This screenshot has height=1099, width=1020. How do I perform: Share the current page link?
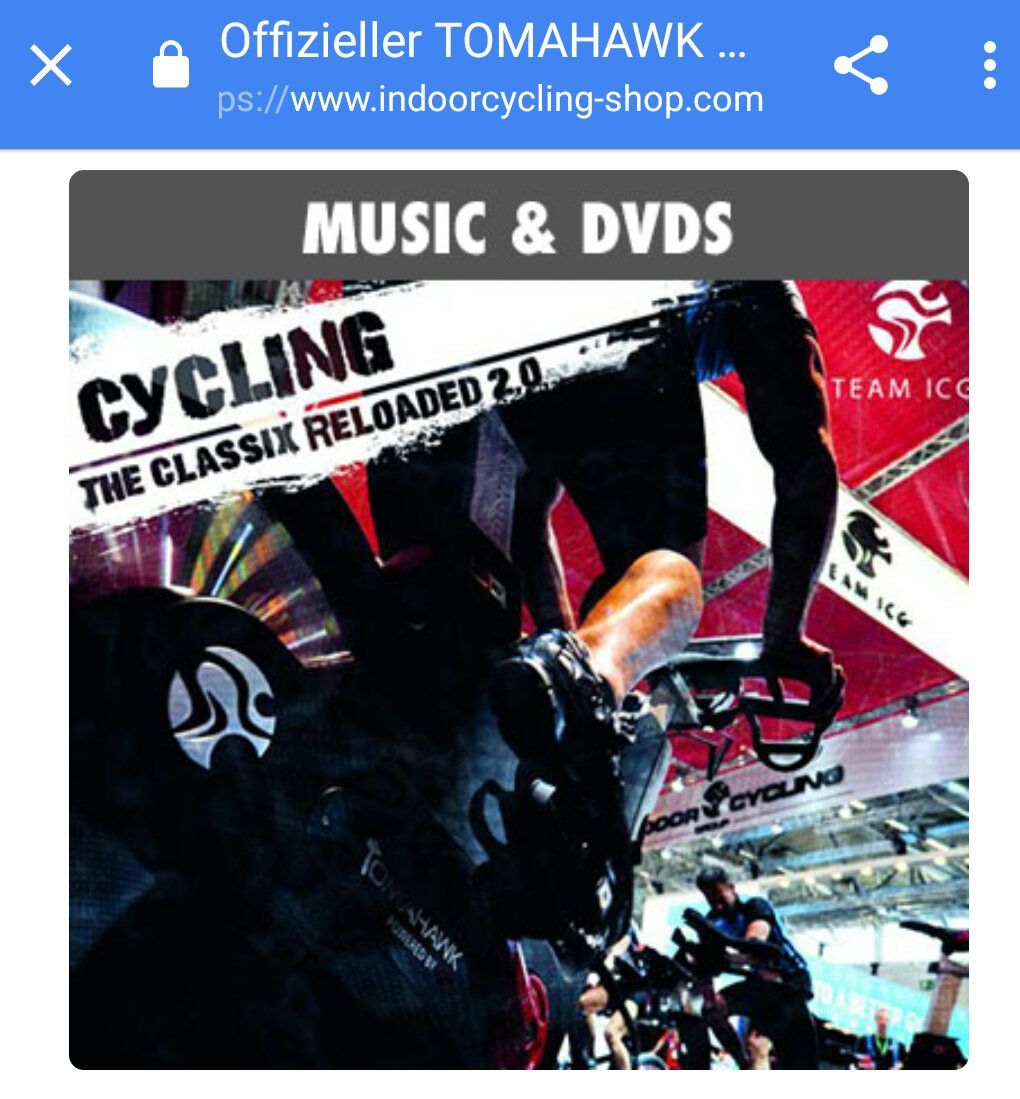(861, 66)
